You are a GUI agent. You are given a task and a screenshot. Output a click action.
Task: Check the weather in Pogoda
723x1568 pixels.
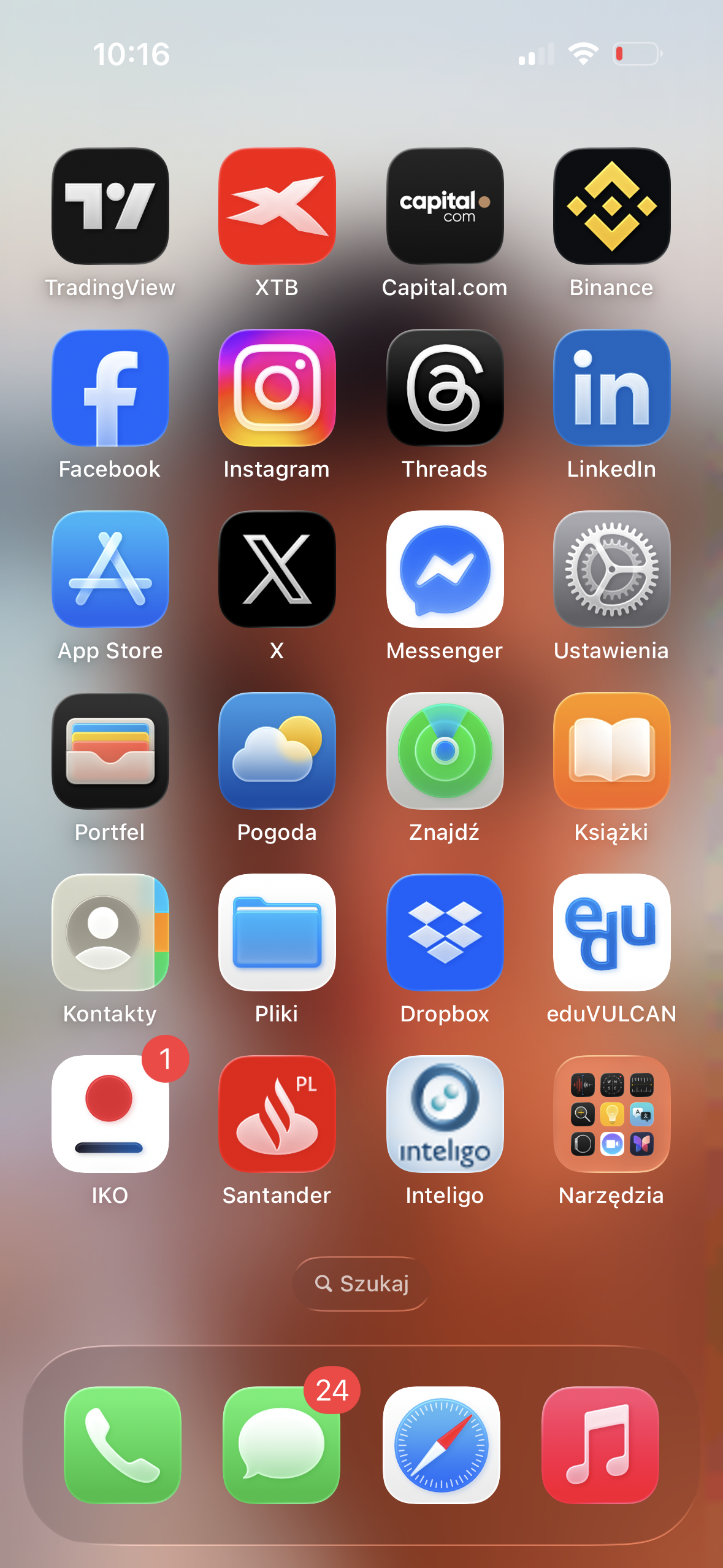tap(277, 751)
